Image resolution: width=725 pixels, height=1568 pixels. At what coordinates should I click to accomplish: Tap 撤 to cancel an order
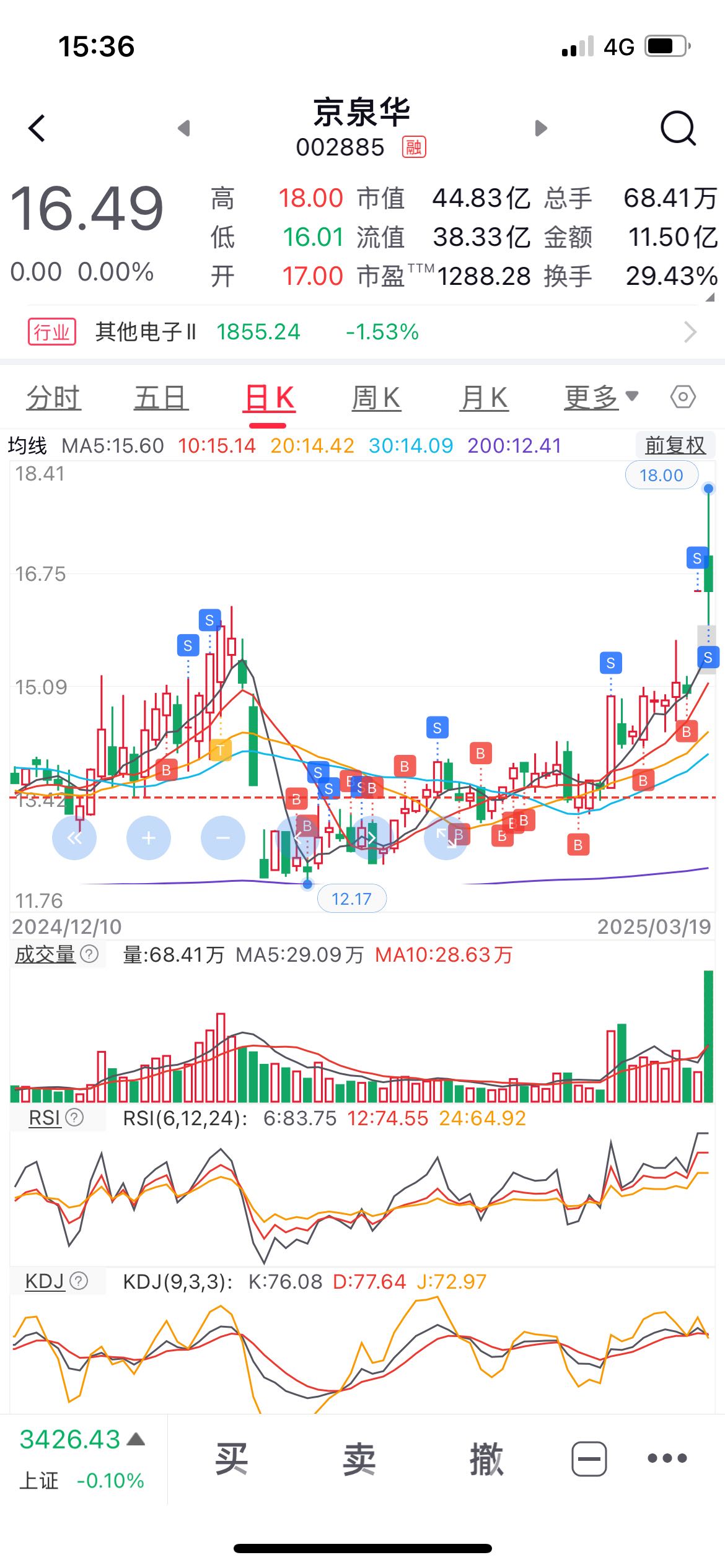tap(486, 1459)
